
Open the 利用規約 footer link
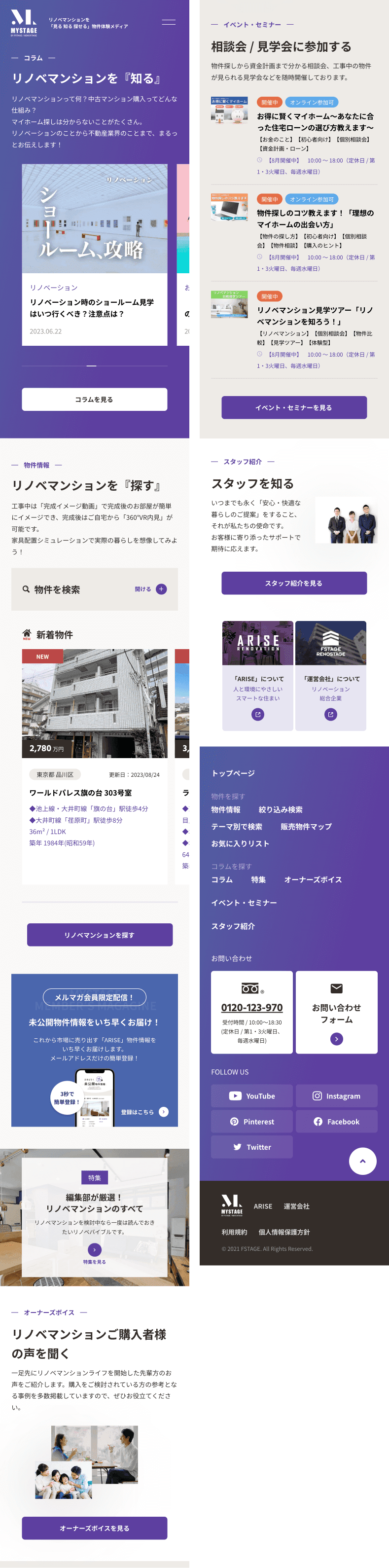[234, 1232]
